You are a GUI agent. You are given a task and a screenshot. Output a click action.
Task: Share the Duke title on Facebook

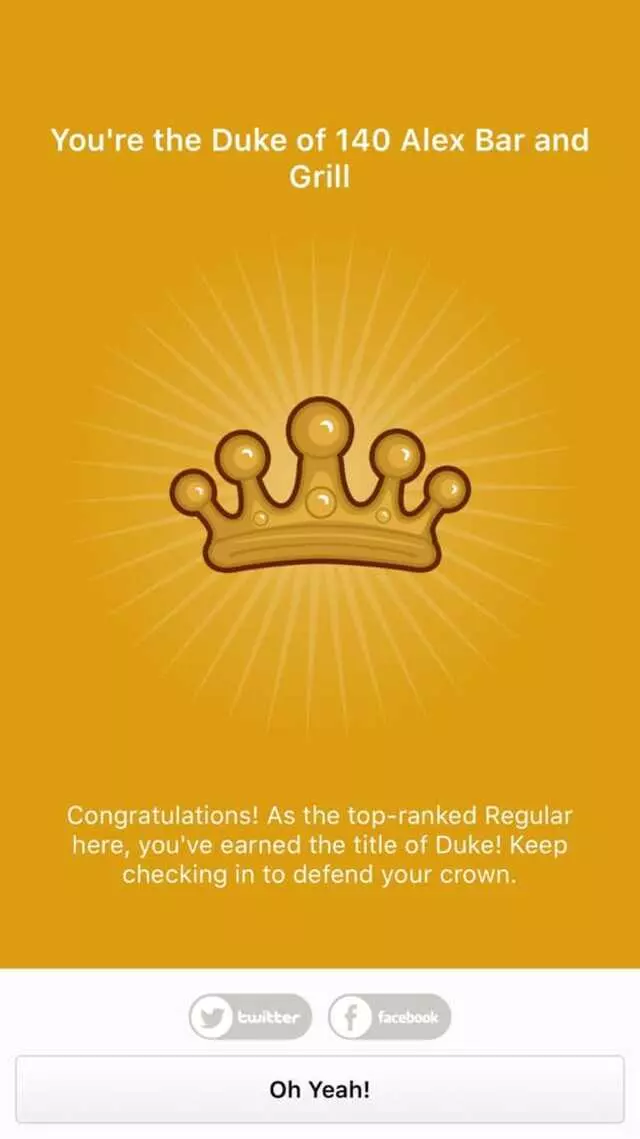pos(390,1017)
